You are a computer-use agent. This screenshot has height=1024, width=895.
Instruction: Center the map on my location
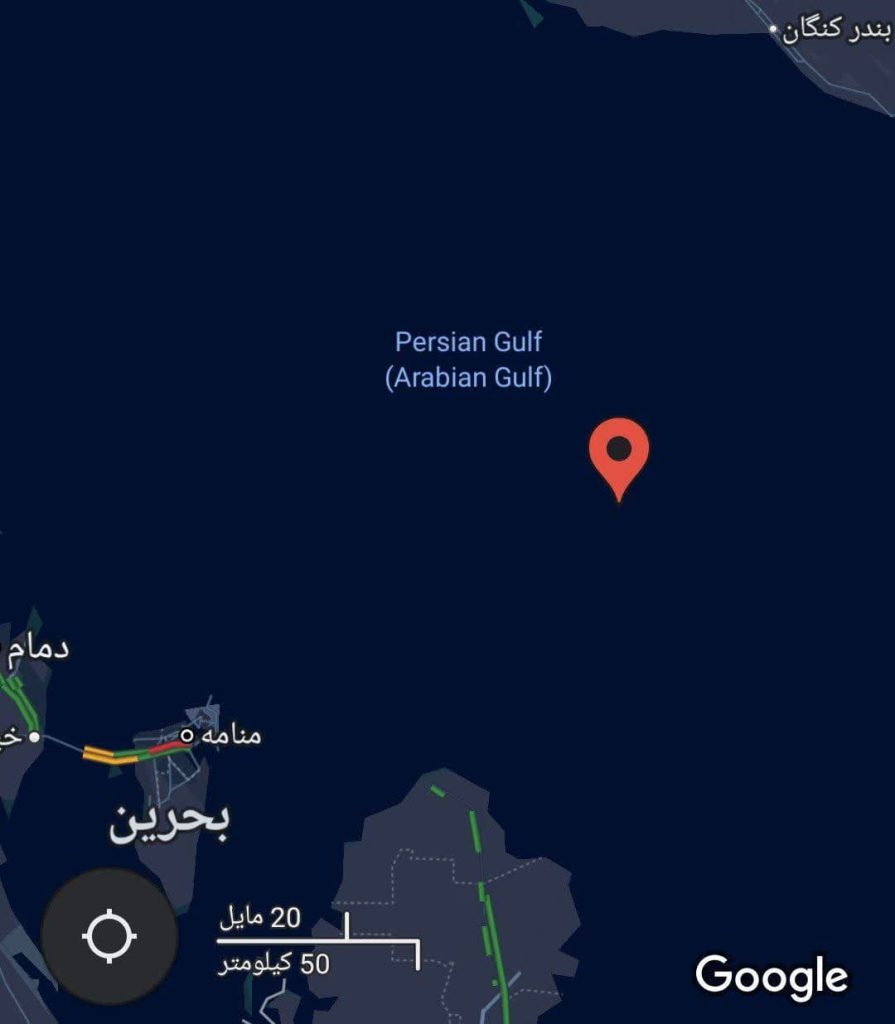(109, 937)
